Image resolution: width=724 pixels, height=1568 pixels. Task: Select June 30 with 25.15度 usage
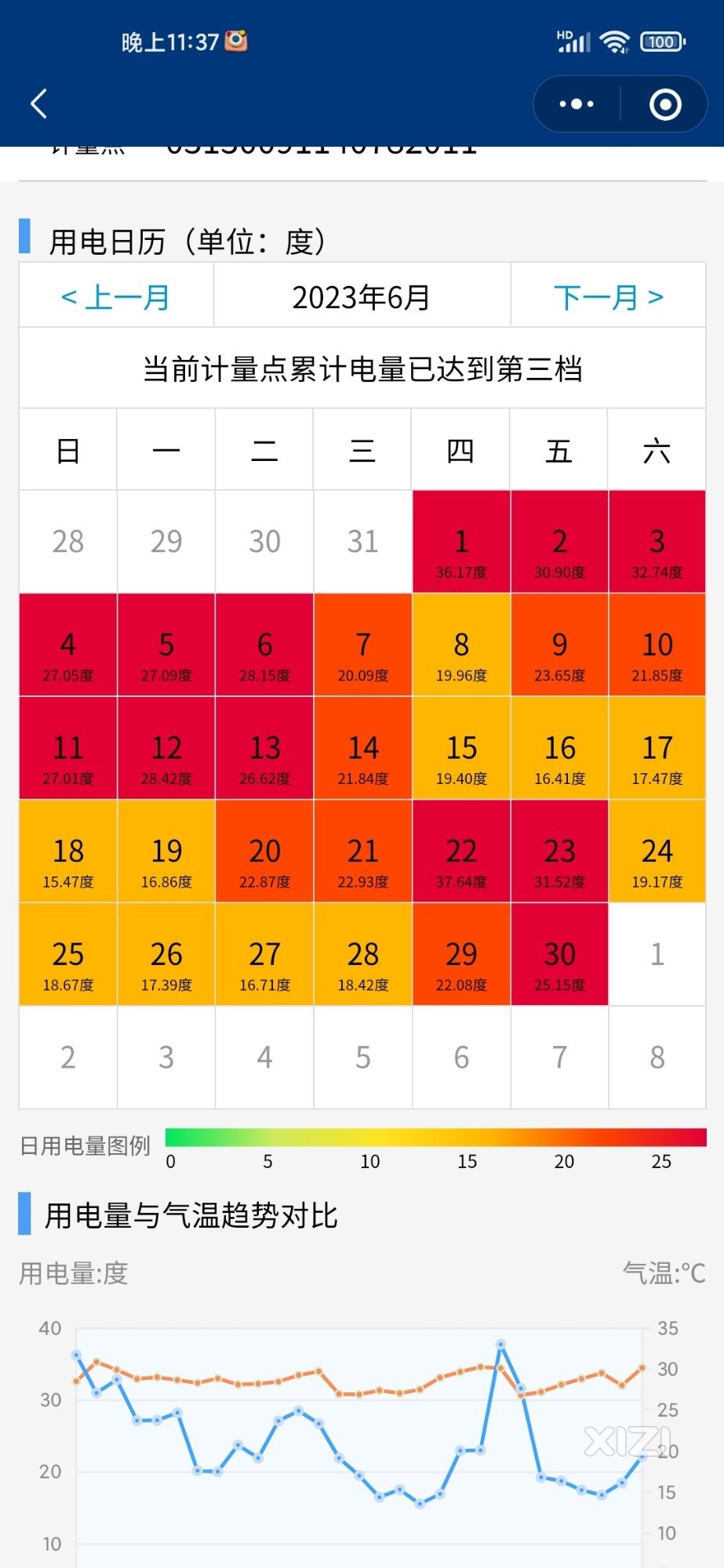(559, 955)
